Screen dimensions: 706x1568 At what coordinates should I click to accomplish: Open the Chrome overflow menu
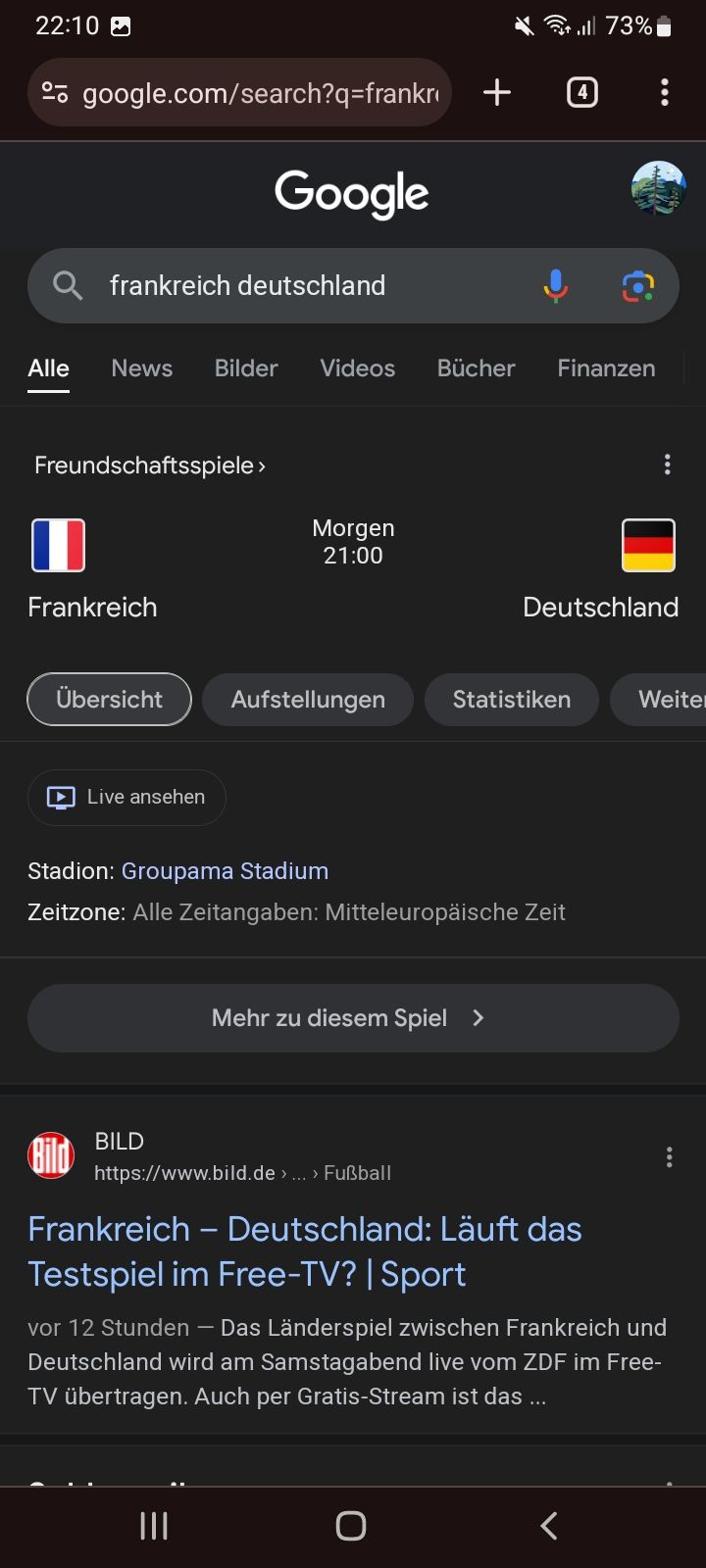click(665, 93)
